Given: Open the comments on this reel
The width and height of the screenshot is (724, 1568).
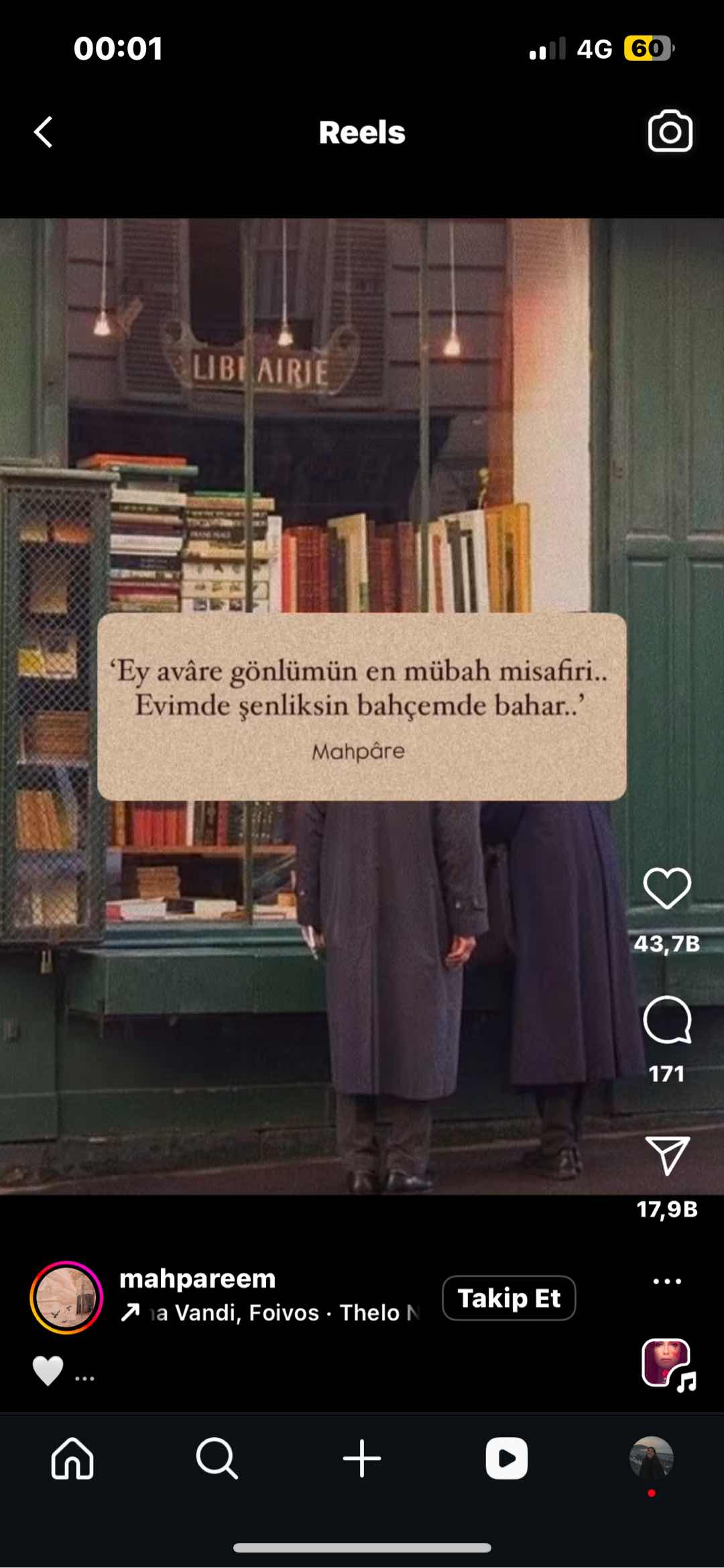Looking at the screenshot, I should 667,1020.
